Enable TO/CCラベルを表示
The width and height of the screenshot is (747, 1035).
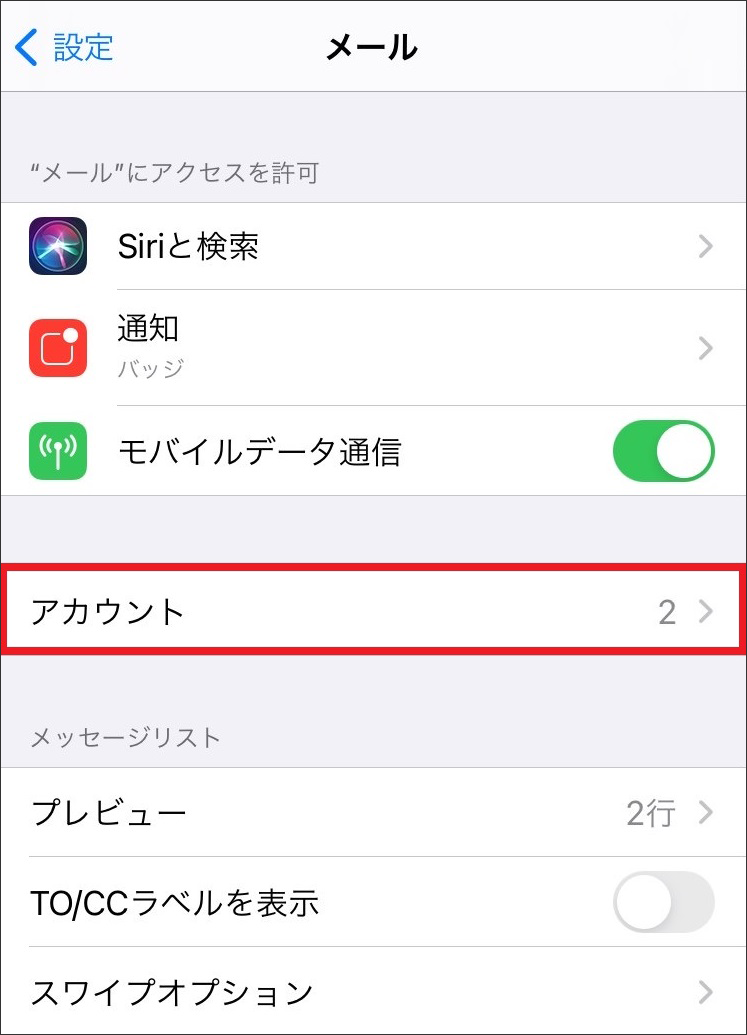(663, 902)
